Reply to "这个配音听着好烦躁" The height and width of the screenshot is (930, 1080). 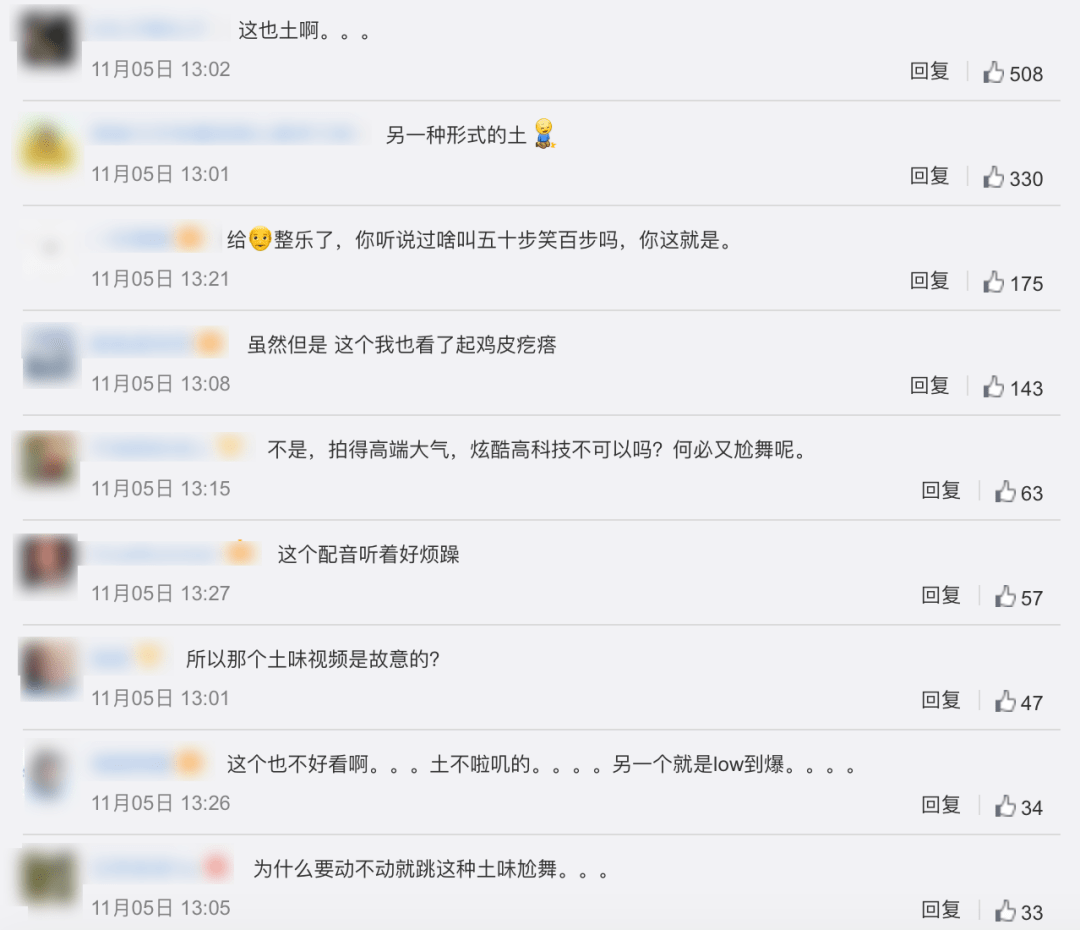941,596
